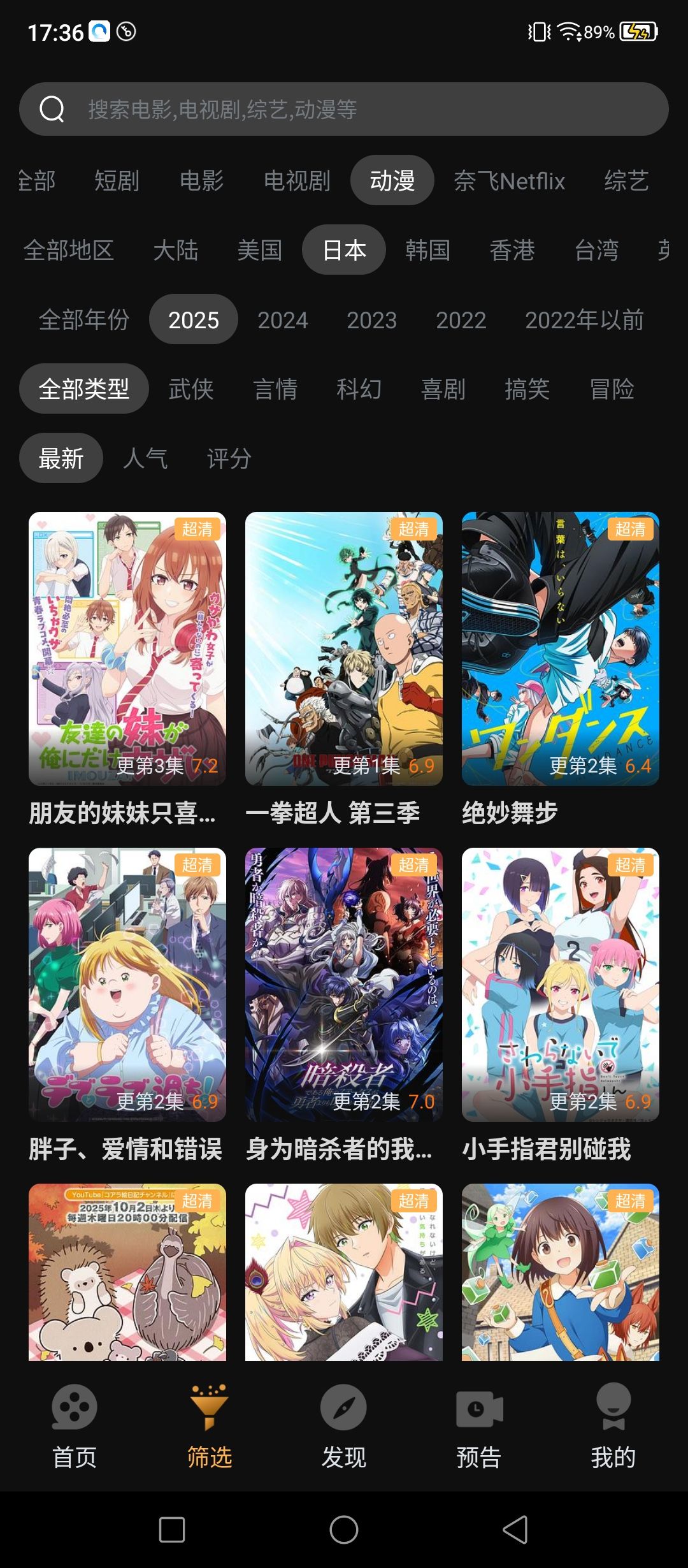Viewport: 688px width, 1568px height.
Task: Sort results by 评分
Action: point(229,459)
